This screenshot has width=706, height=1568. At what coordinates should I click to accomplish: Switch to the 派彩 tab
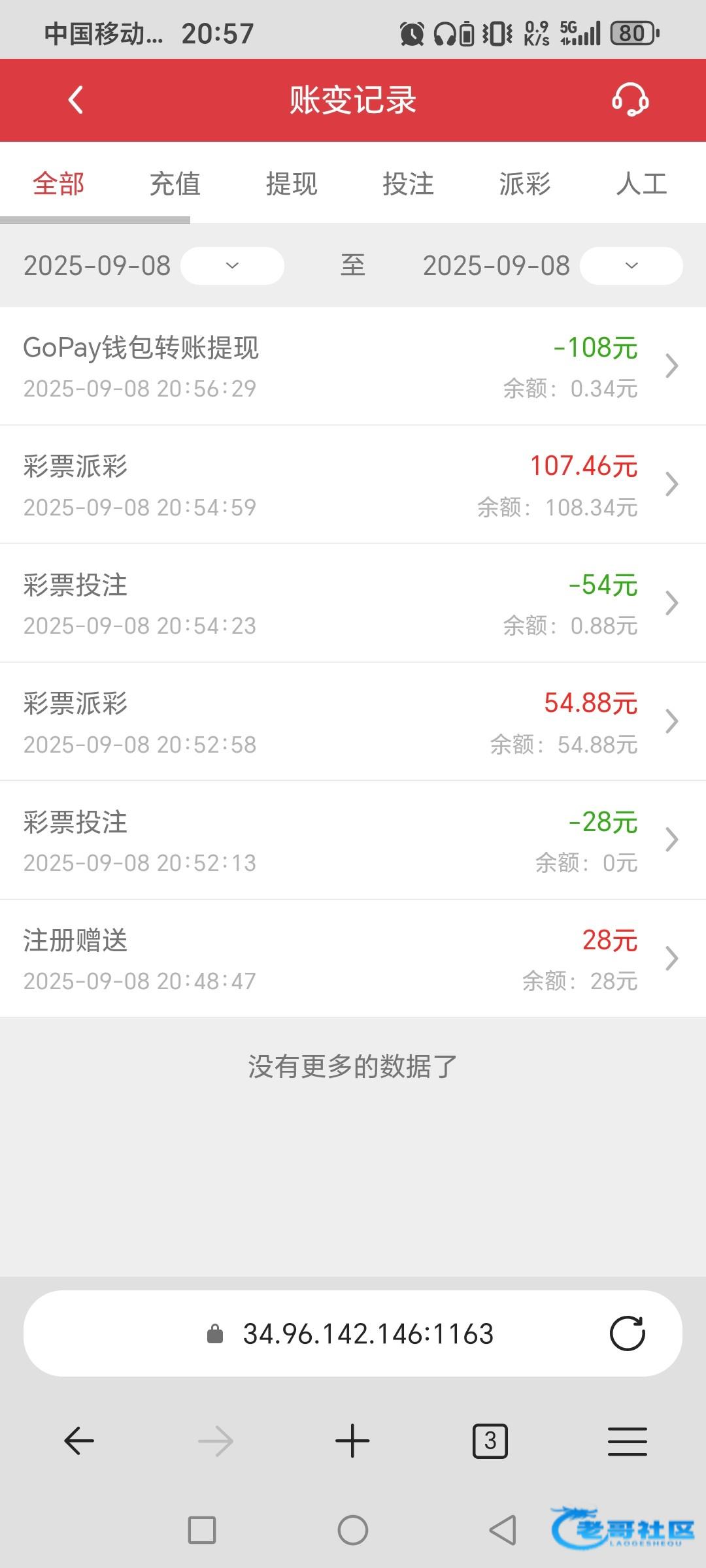[x=524, y=184]
